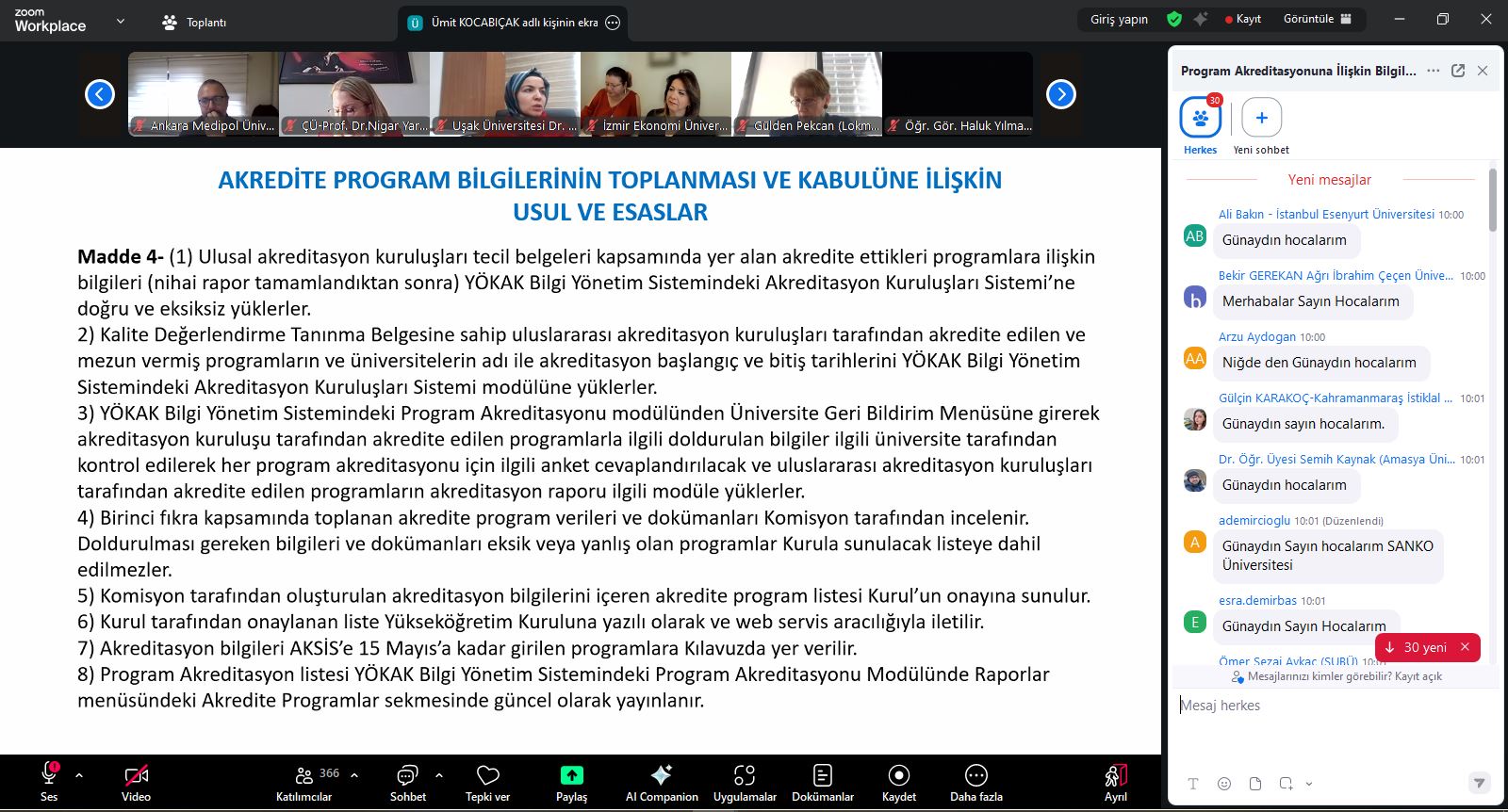The image size is (1508, 812).
Task: Pop out the chat panel window
Action: pos(1458,71)
